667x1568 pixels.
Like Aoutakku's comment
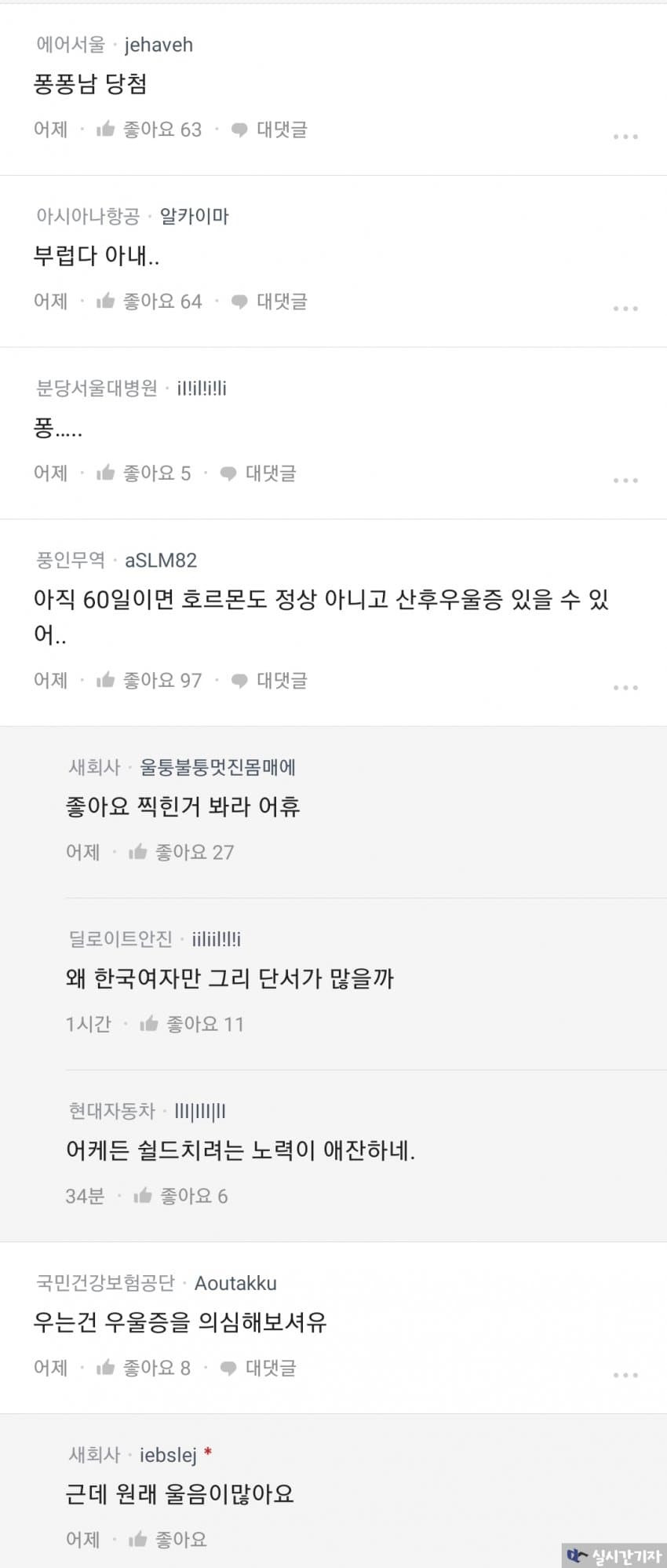143,1369
